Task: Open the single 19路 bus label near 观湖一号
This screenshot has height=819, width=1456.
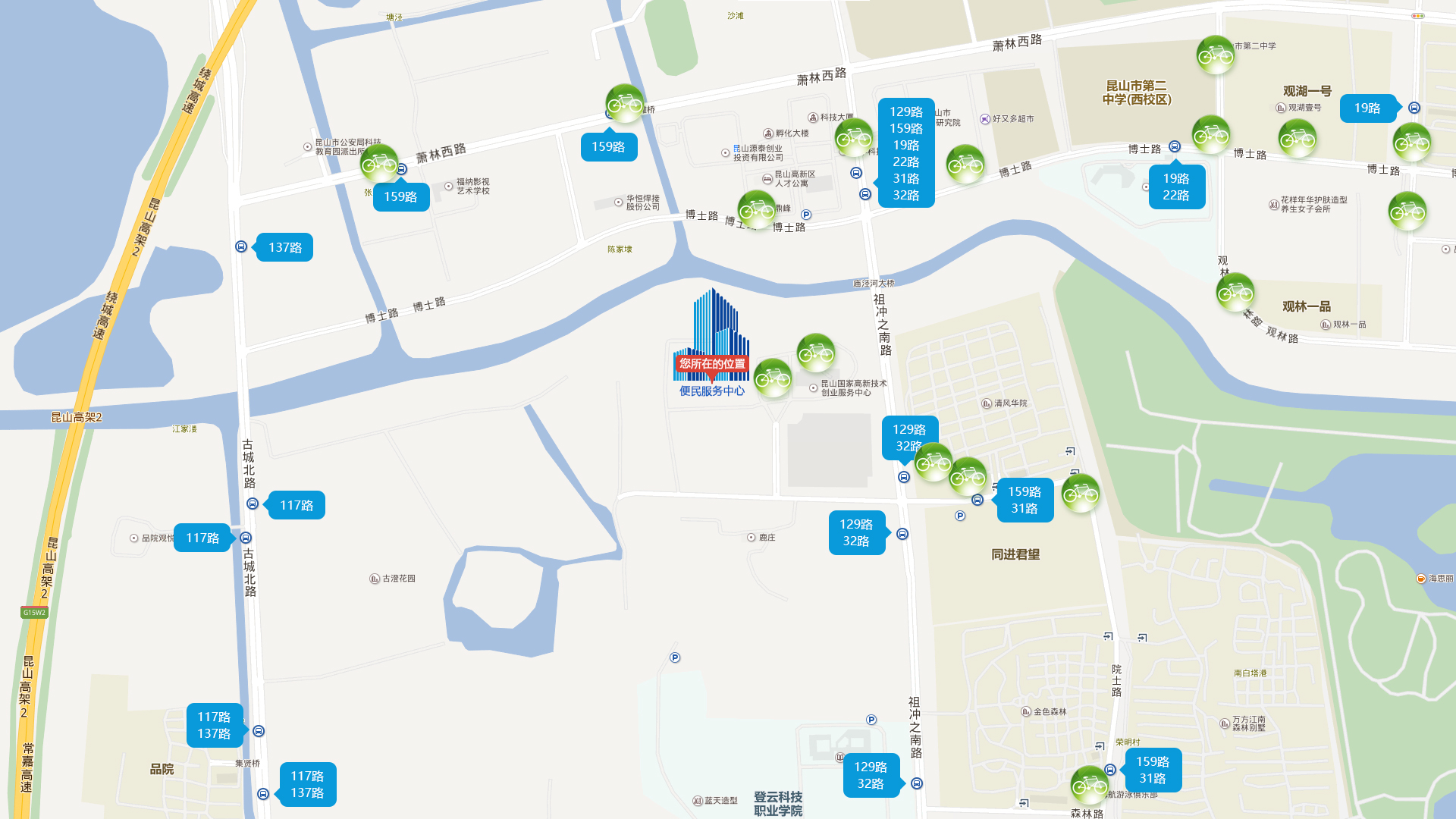Action: coord(1367,108)
